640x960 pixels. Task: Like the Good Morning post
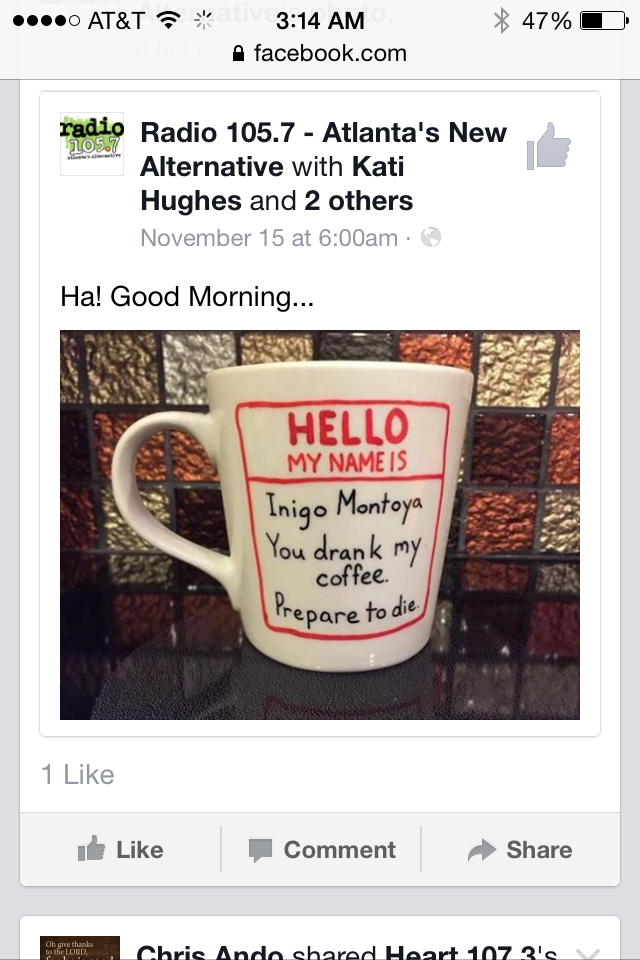click(x=120, y=850)
